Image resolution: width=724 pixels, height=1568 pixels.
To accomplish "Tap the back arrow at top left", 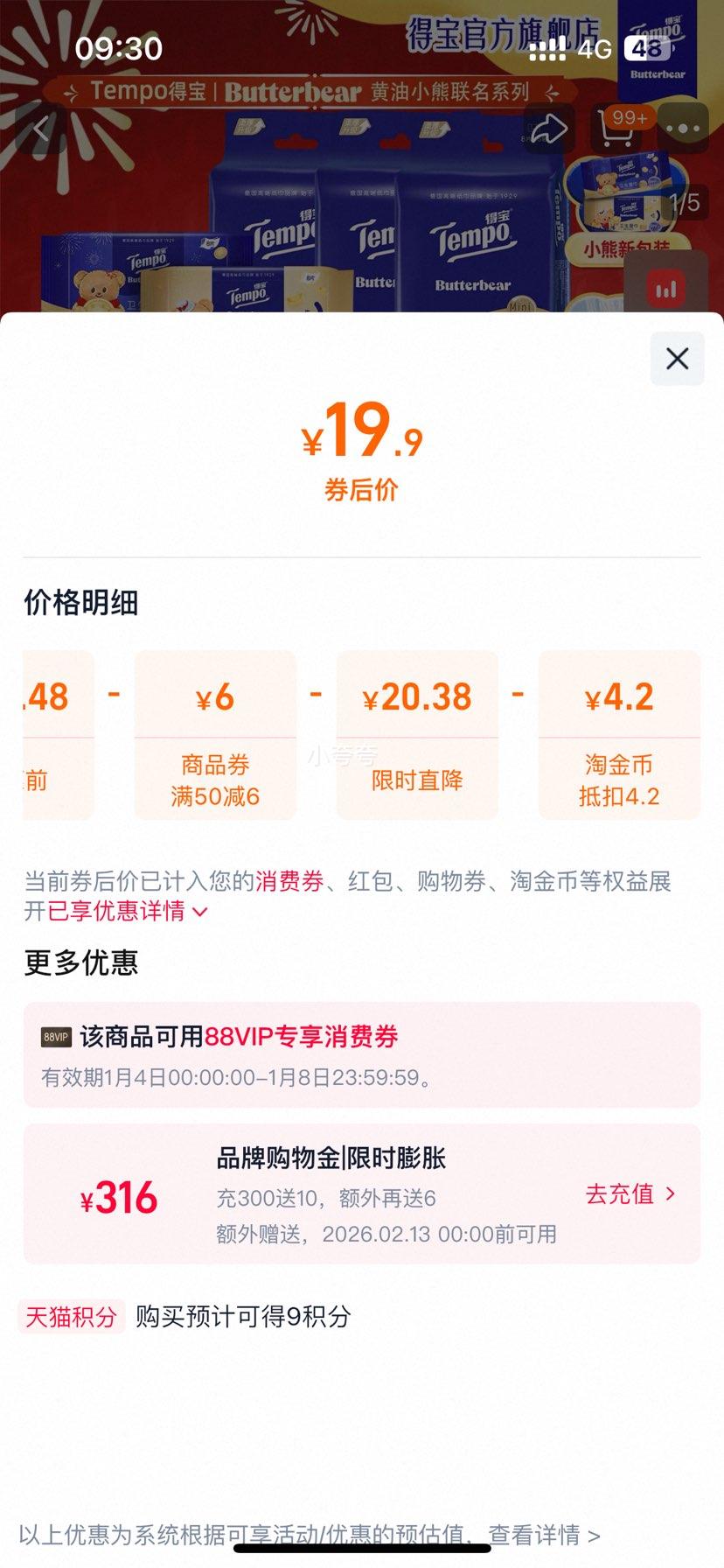I will point(38,127).
